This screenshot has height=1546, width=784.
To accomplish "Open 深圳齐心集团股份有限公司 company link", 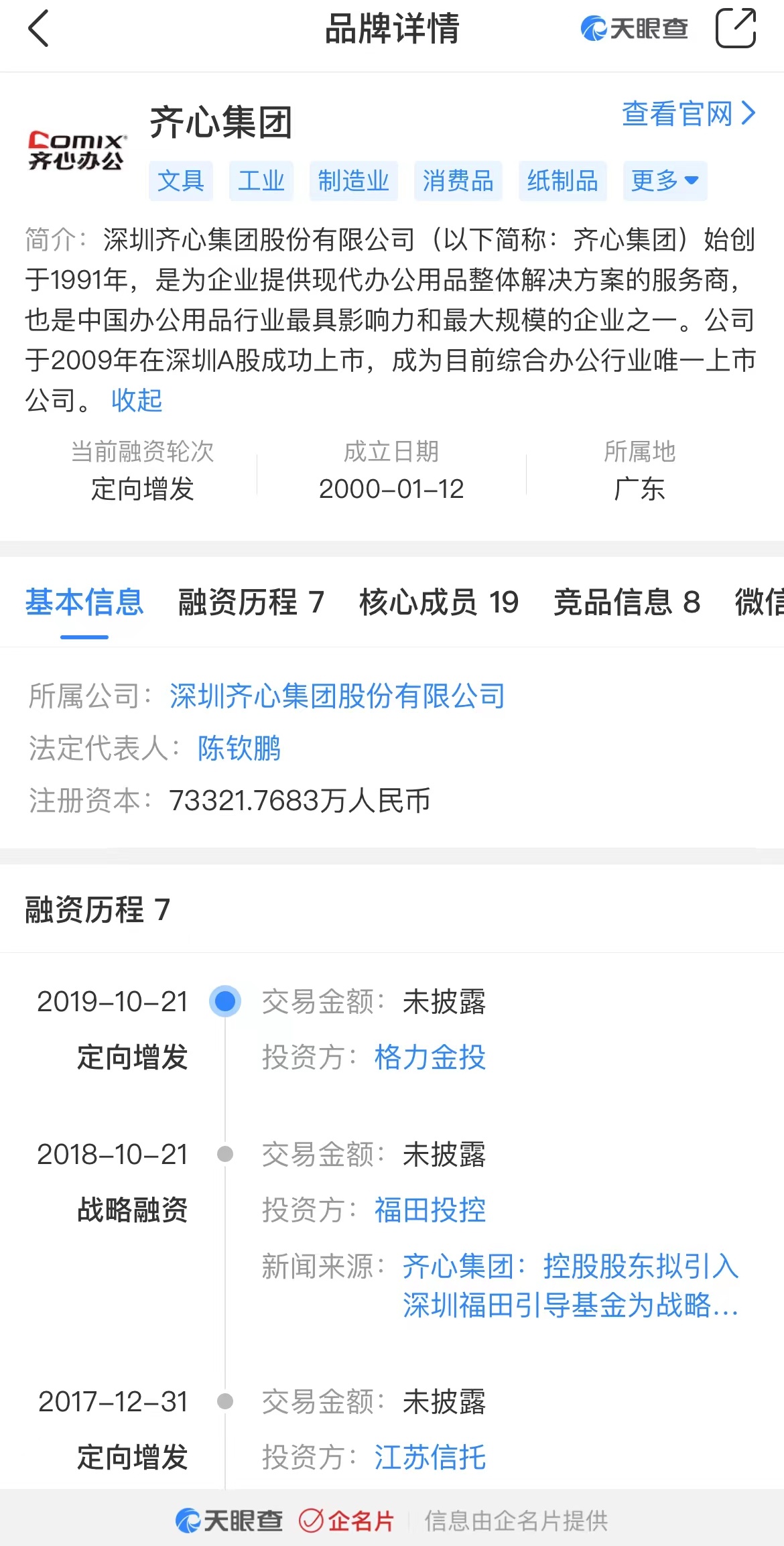I will tap(337, 696).
